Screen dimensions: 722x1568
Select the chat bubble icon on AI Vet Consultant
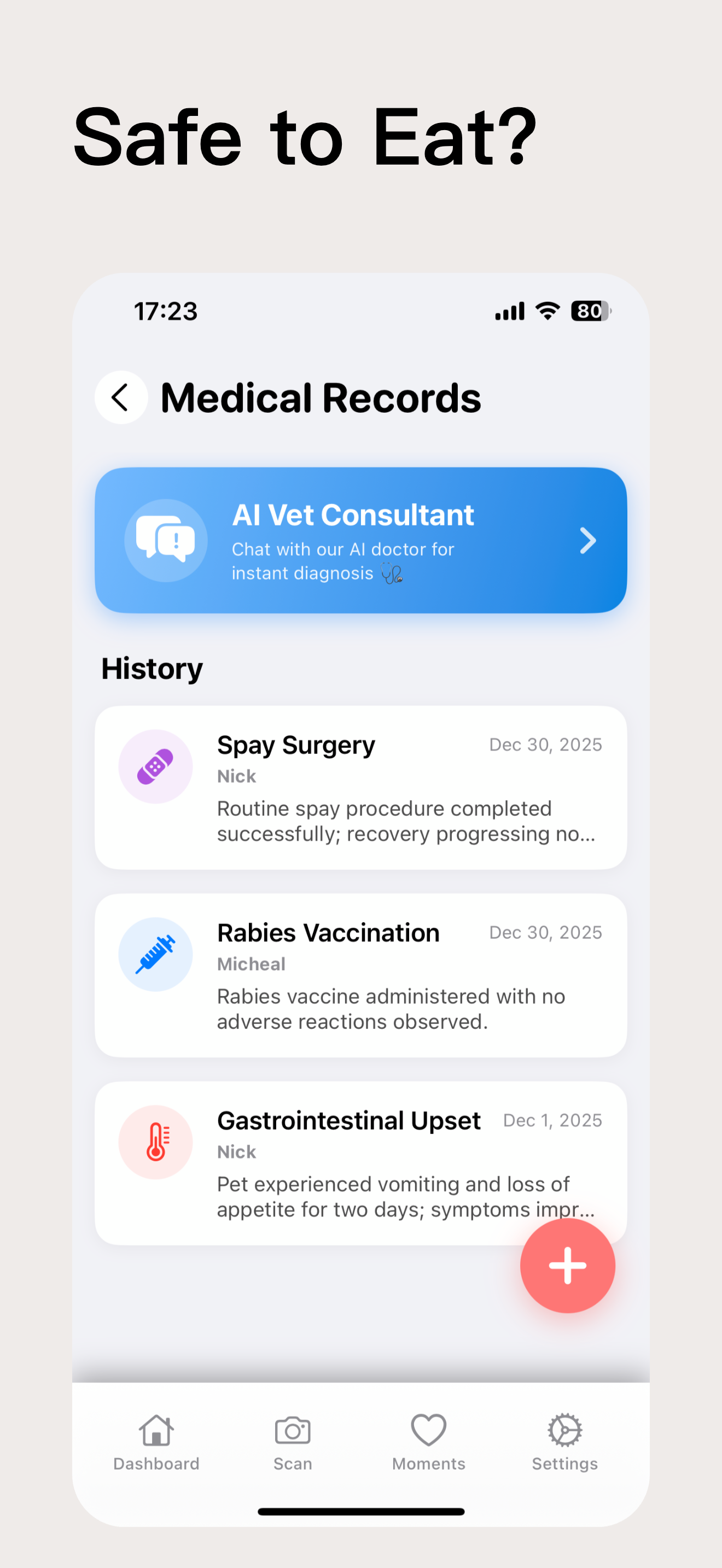click(x=166, y=539)
